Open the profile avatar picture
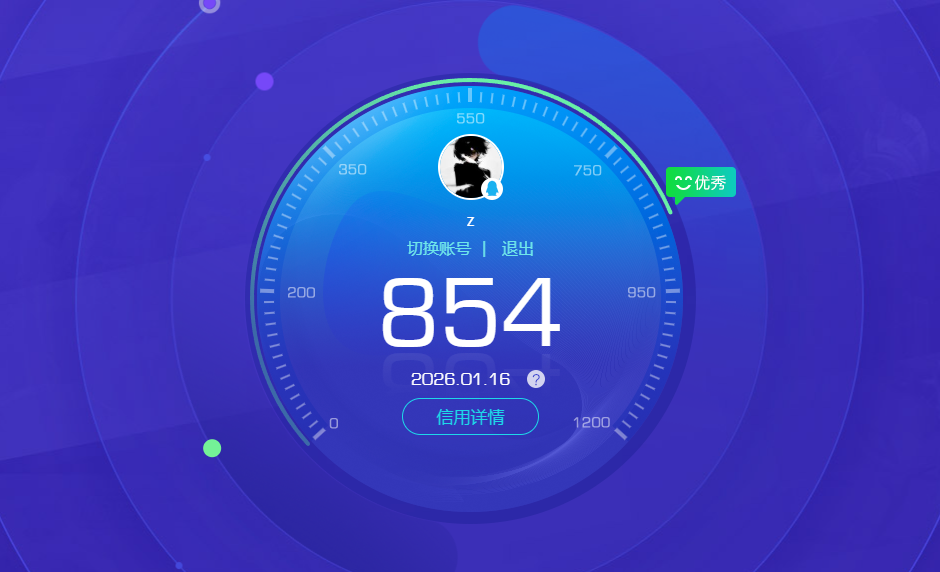940x572 pixels. click(469, 166)
